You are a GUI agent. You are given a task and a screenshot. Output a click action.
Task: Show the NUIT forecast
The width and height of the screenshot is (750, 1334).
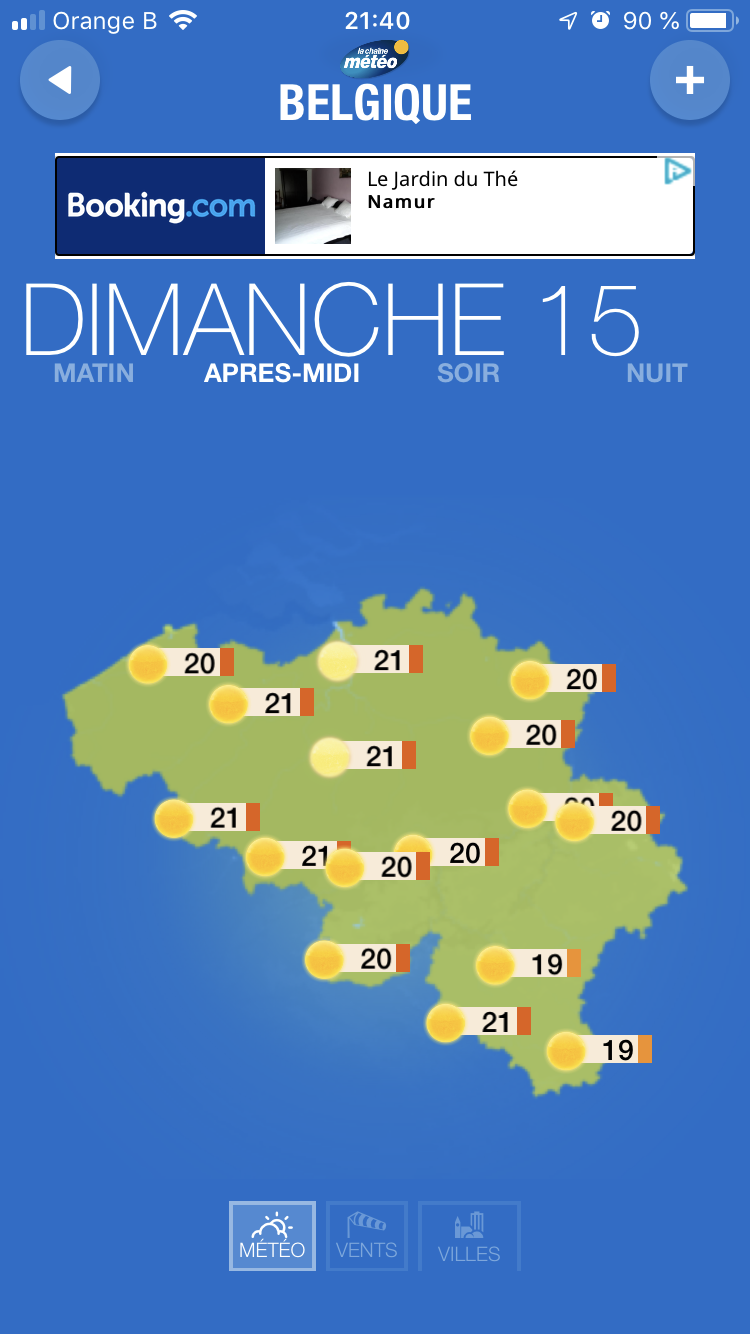657,373
